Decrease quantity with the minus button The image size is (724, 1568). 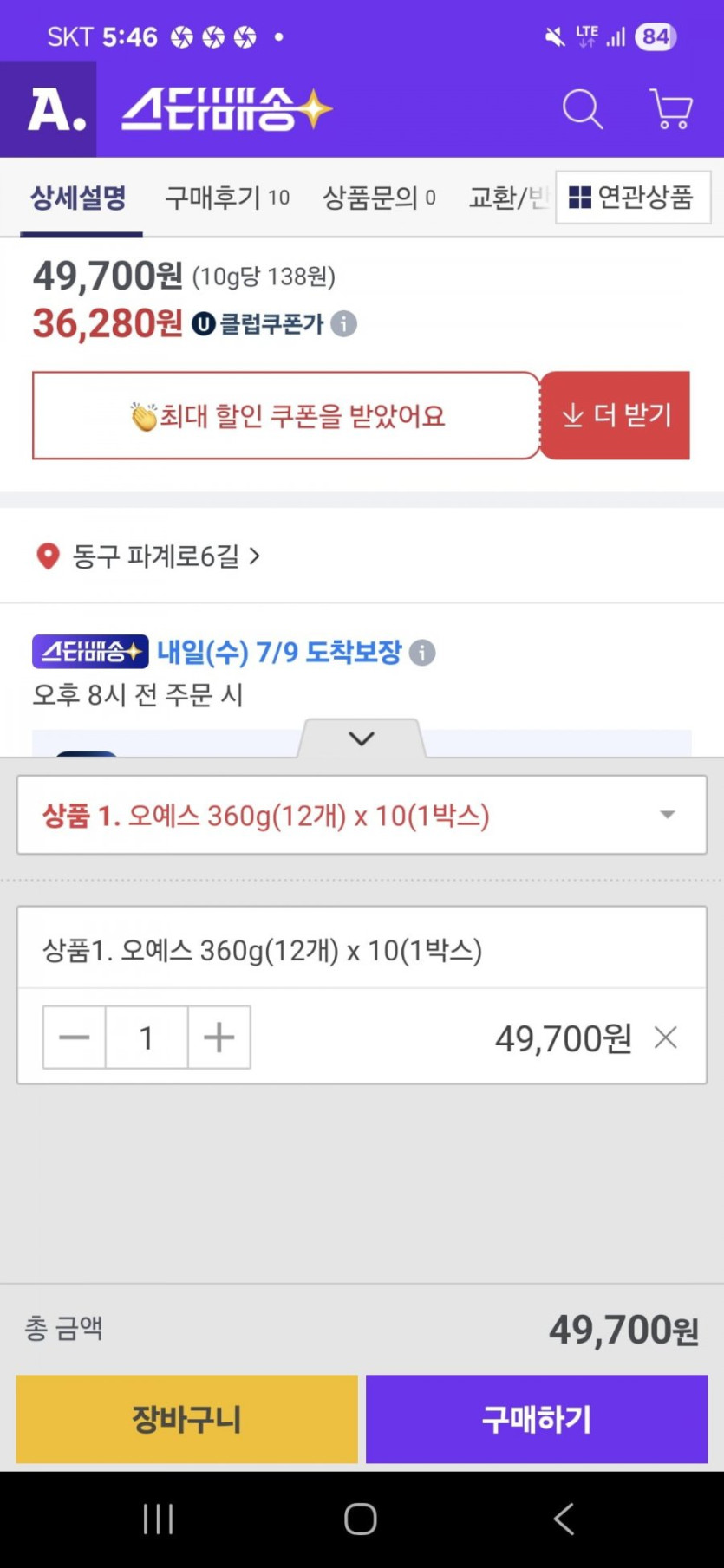click(75, 1037)
